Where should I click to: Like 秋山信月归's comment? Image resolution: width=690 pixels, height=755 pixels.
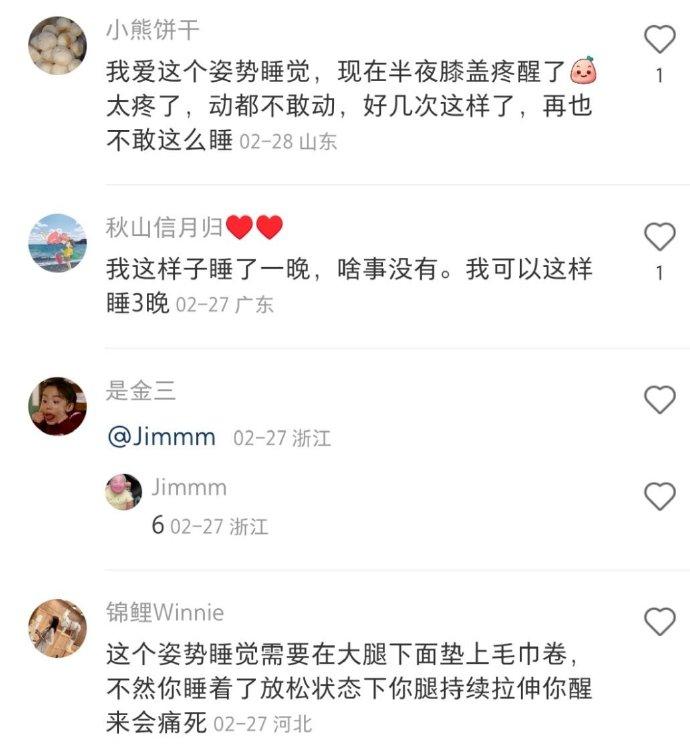click(x=659, y=237)
